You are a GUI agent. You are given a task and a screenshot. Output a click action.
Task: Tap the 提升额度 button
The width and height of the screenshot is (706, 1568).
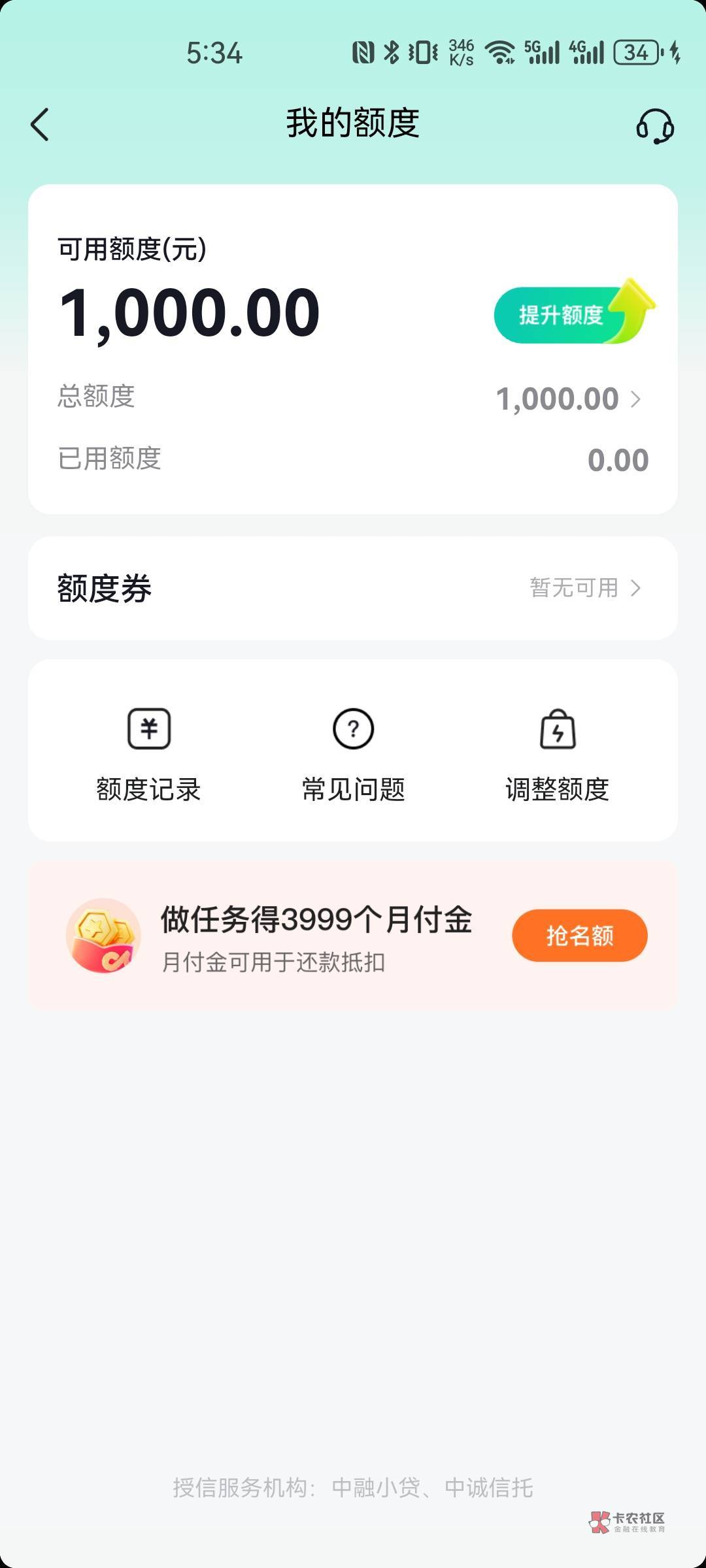[573, 314]
